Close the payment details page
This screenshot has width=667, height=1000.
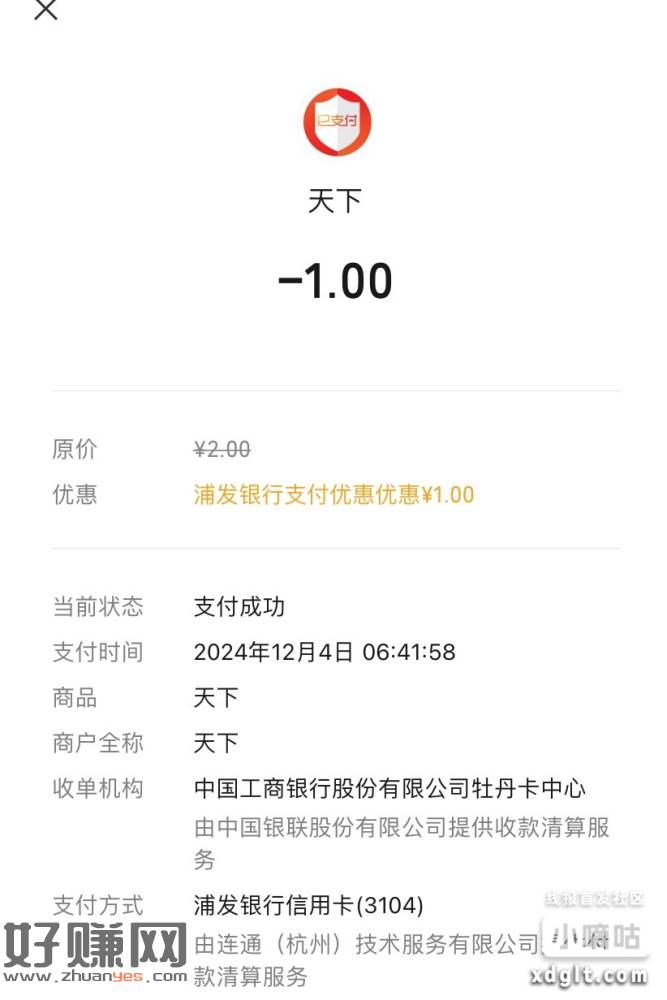point(45,10)
